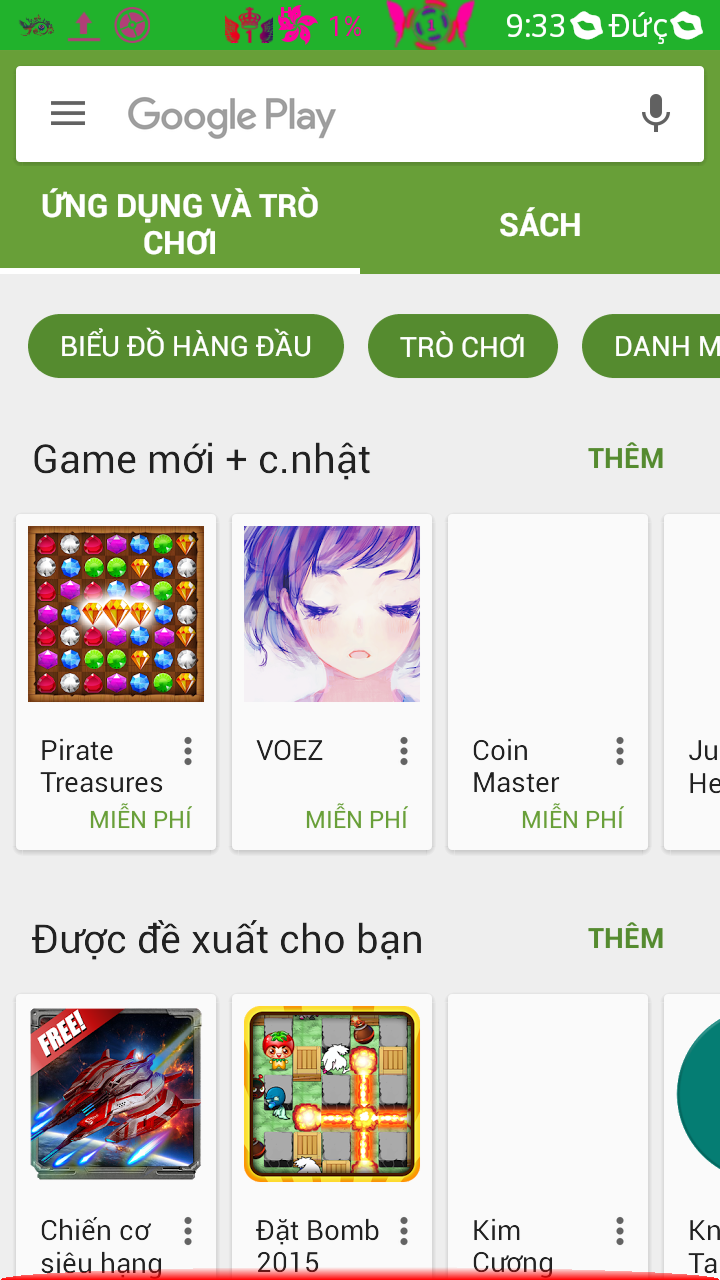Tap THÊM next to Game mới + c.nhật
This screenshot has width=720, height=1280.
626,458
